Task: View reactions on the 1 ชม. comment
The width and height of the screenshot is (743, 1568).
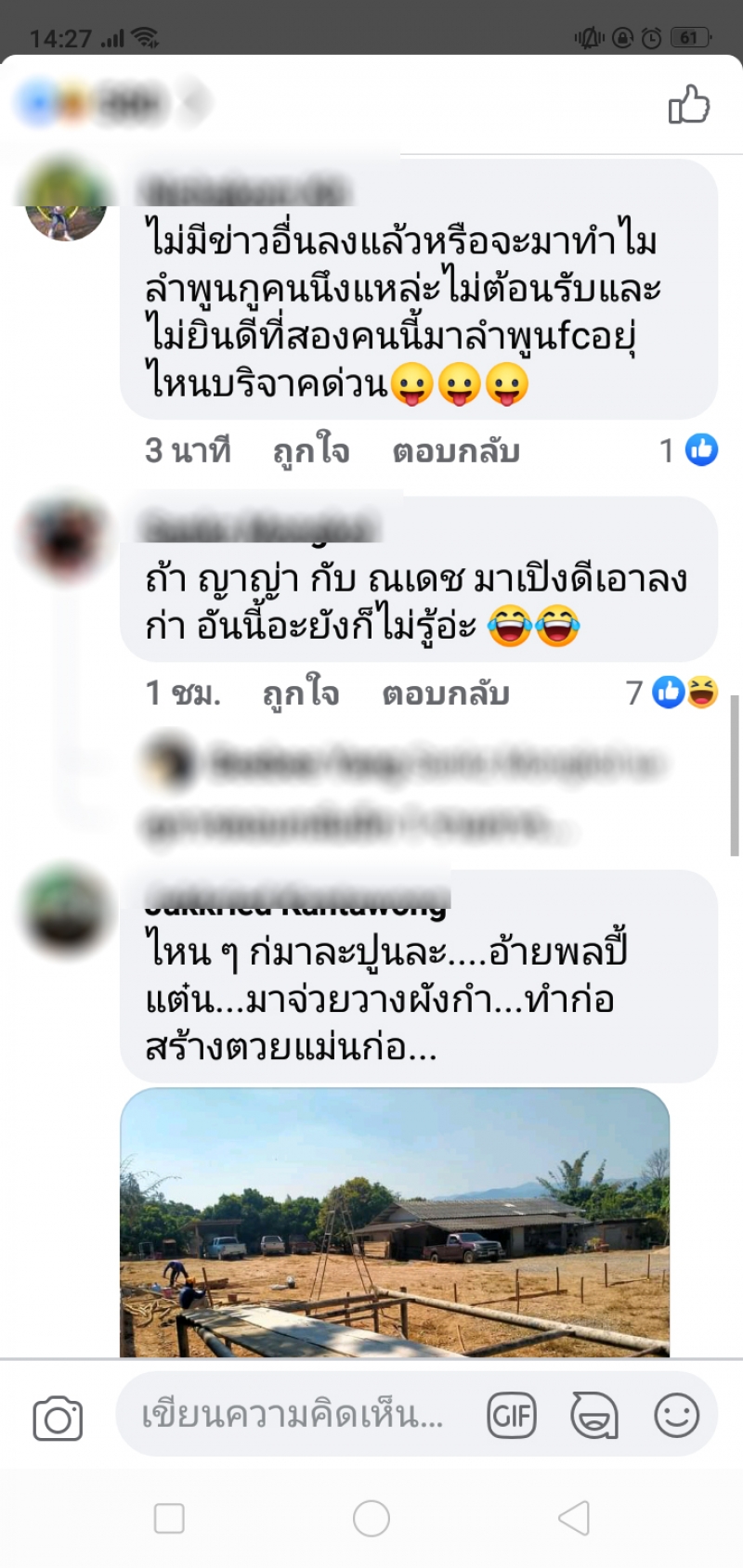Action: (x=672, y=693)
